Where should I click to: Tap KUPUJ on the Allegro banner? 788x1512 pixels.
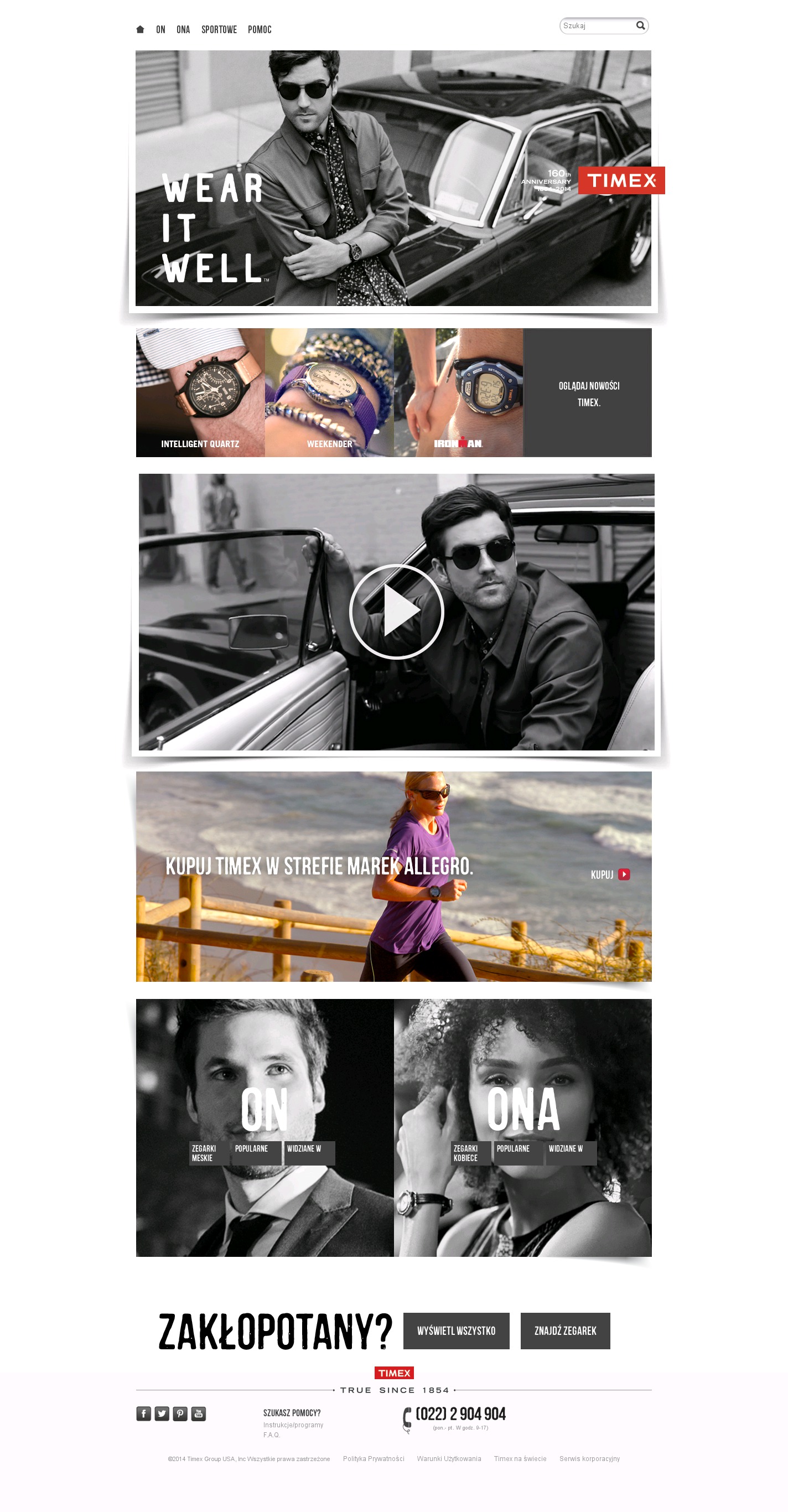coord(610,874)
